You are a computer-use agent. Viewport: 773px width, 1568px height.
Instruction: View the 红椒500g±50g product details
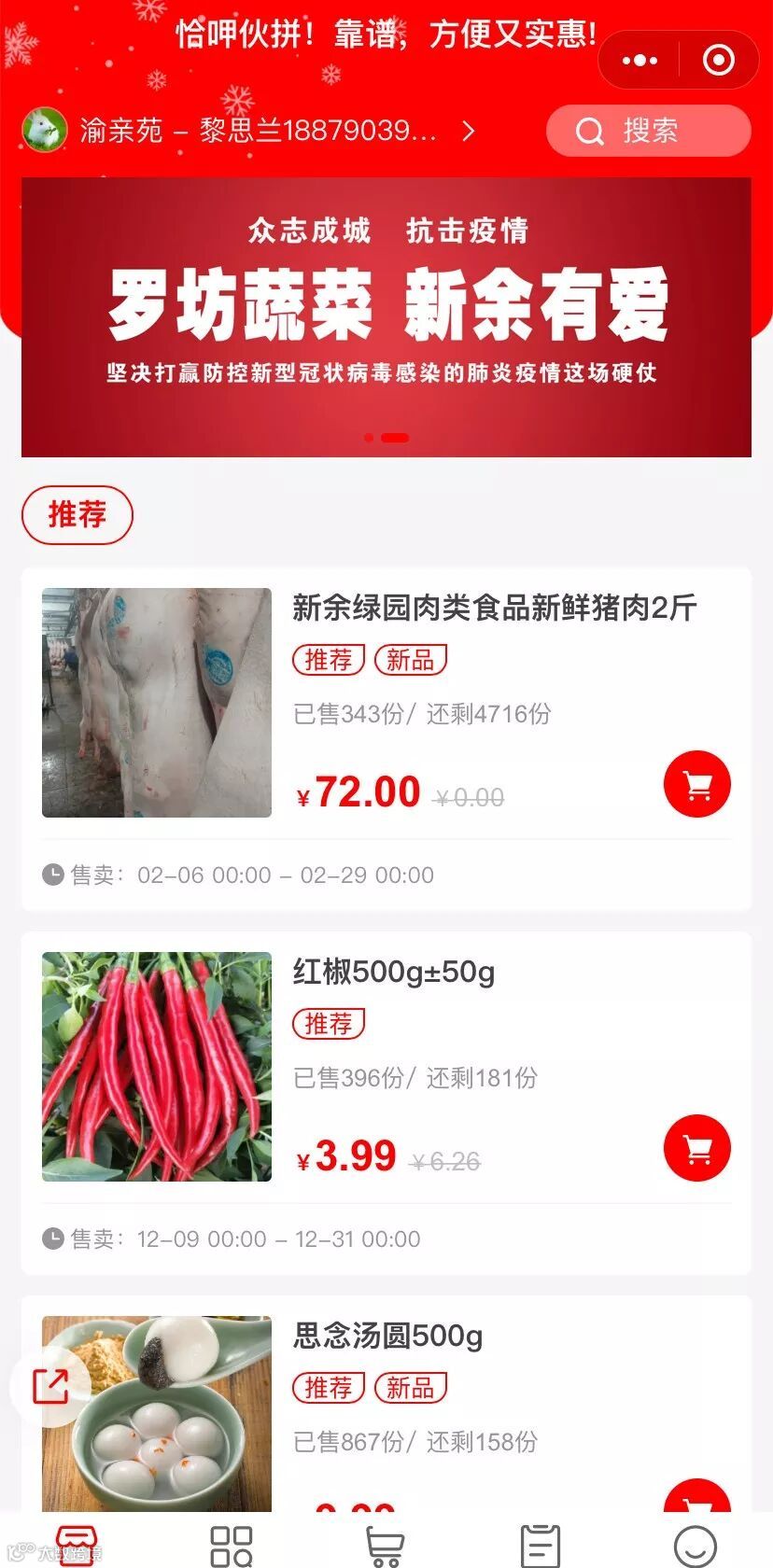pos(393,972)
